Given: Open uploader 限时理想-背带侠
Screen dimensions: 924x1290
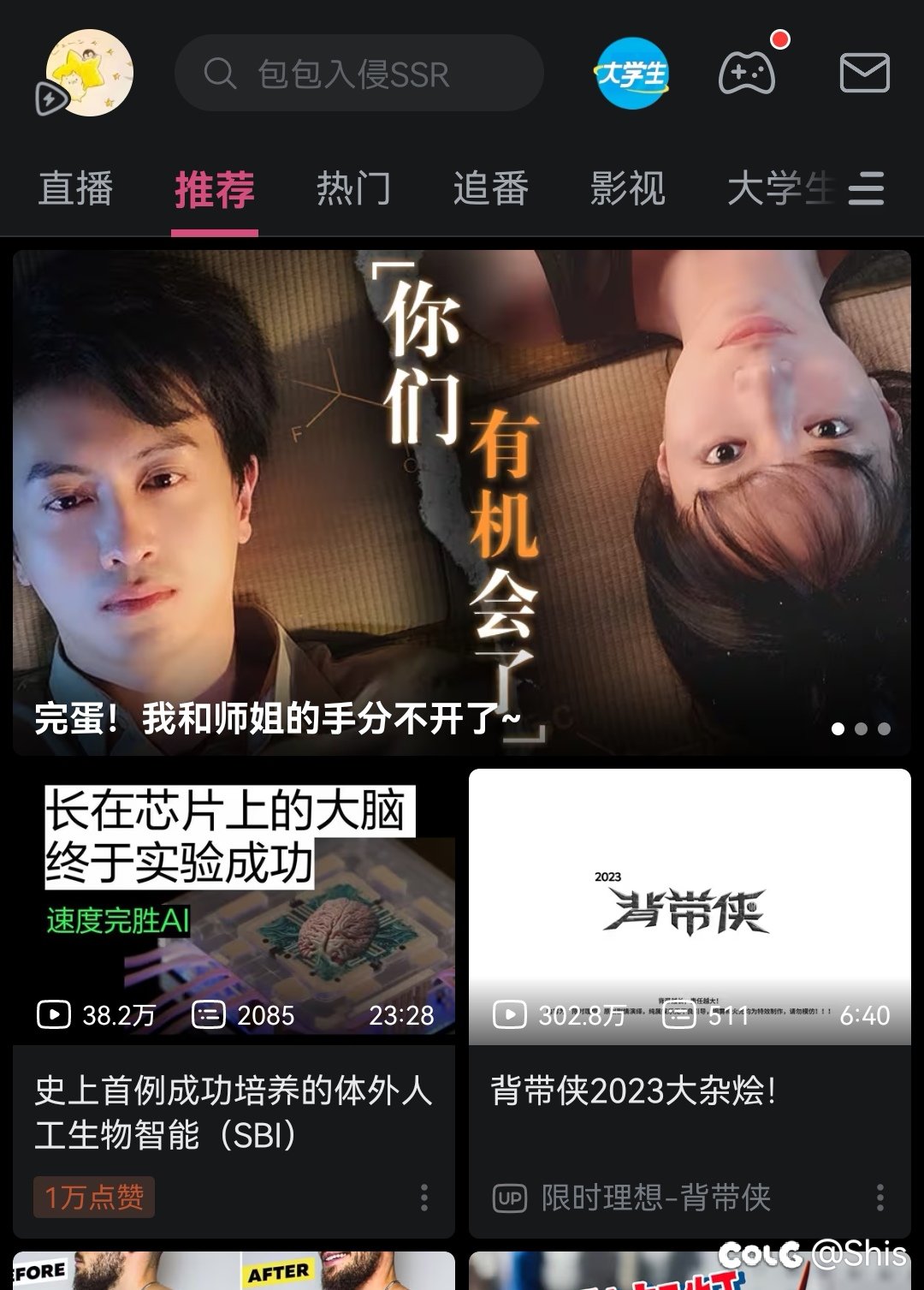Looking at the screenshot, I should pos(655,1198).
